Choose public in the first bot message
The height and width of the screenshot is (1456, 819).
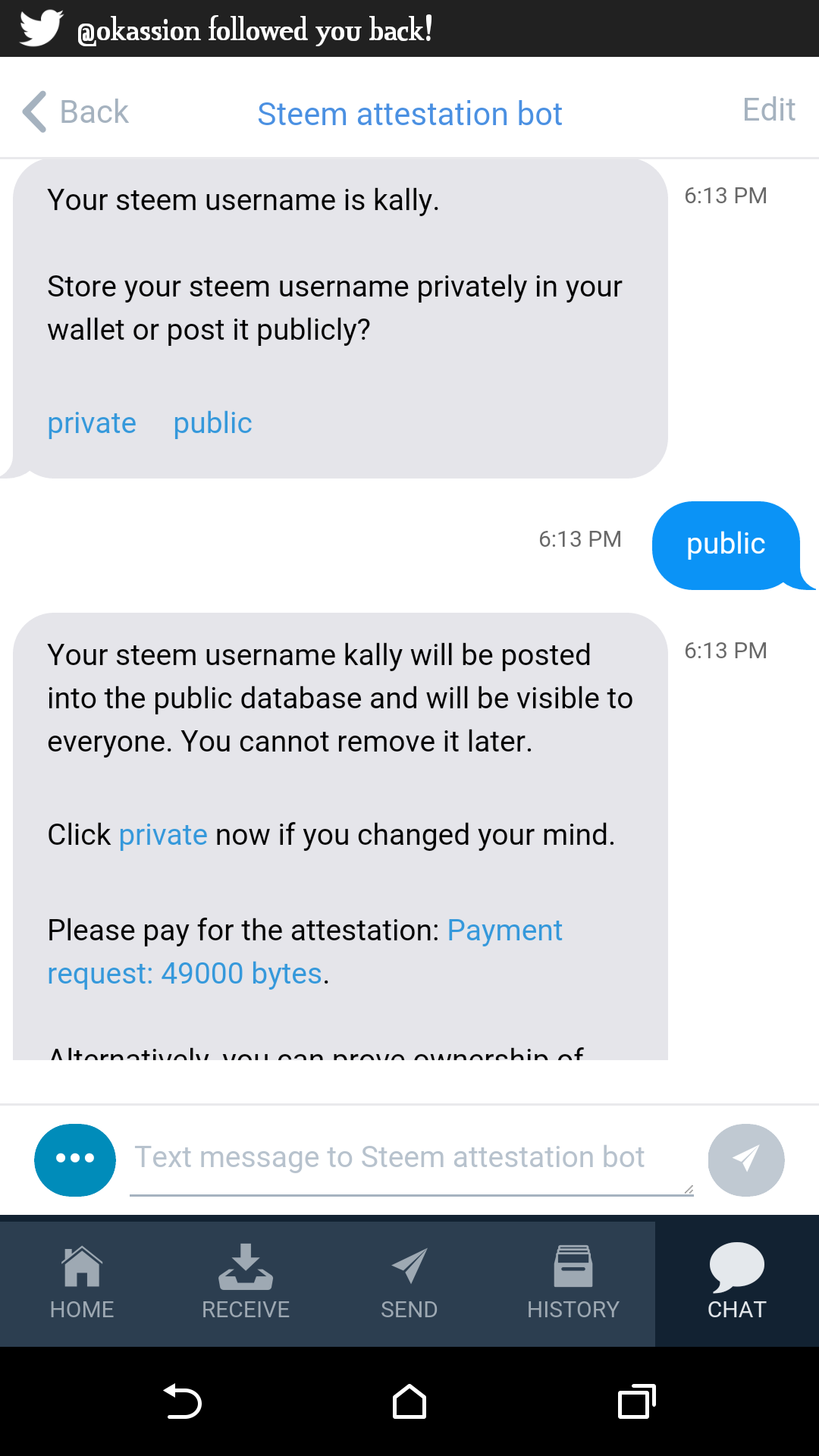[x=212, y=423]
